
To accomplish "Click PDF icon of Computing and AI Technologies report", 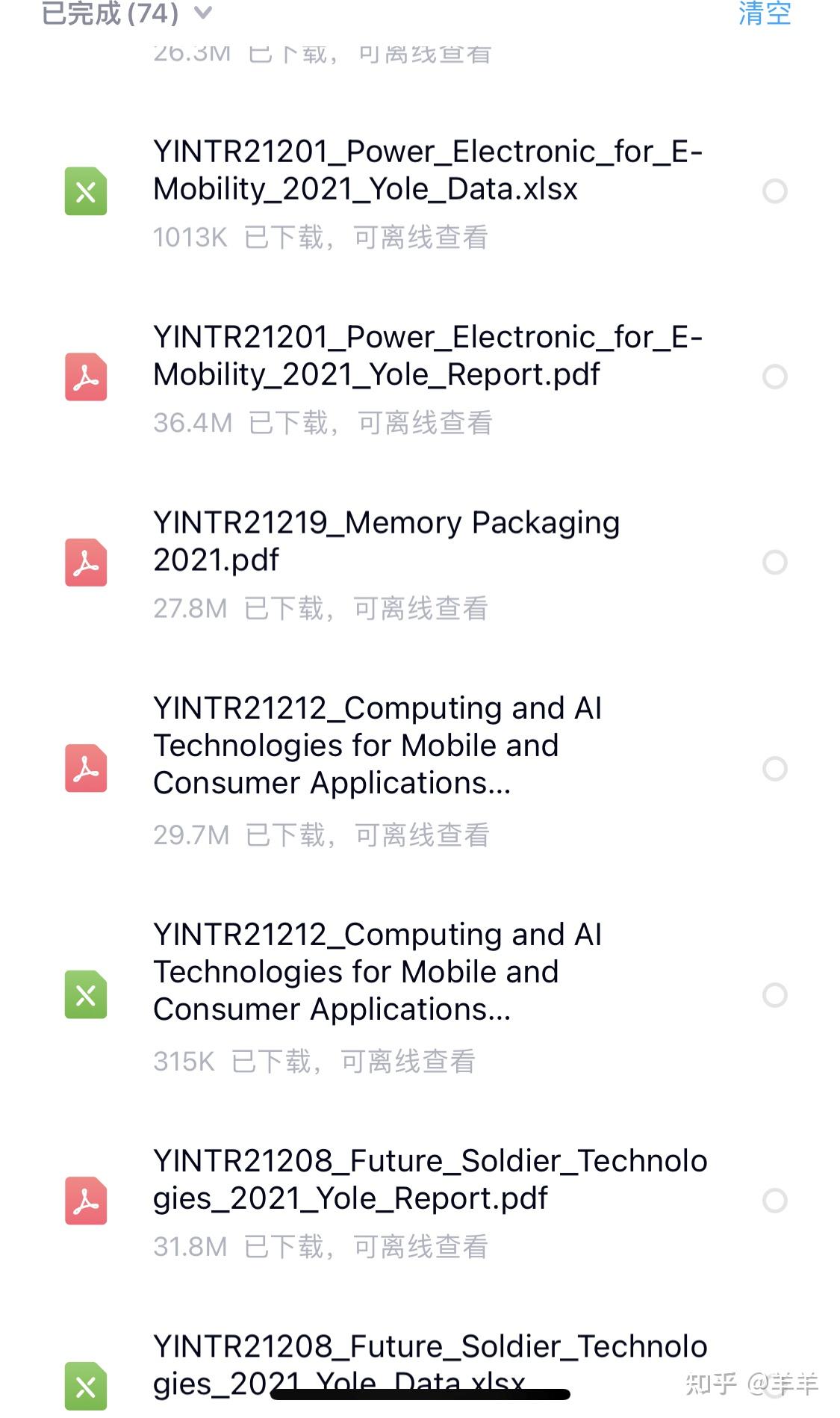I will pos(86,769).
